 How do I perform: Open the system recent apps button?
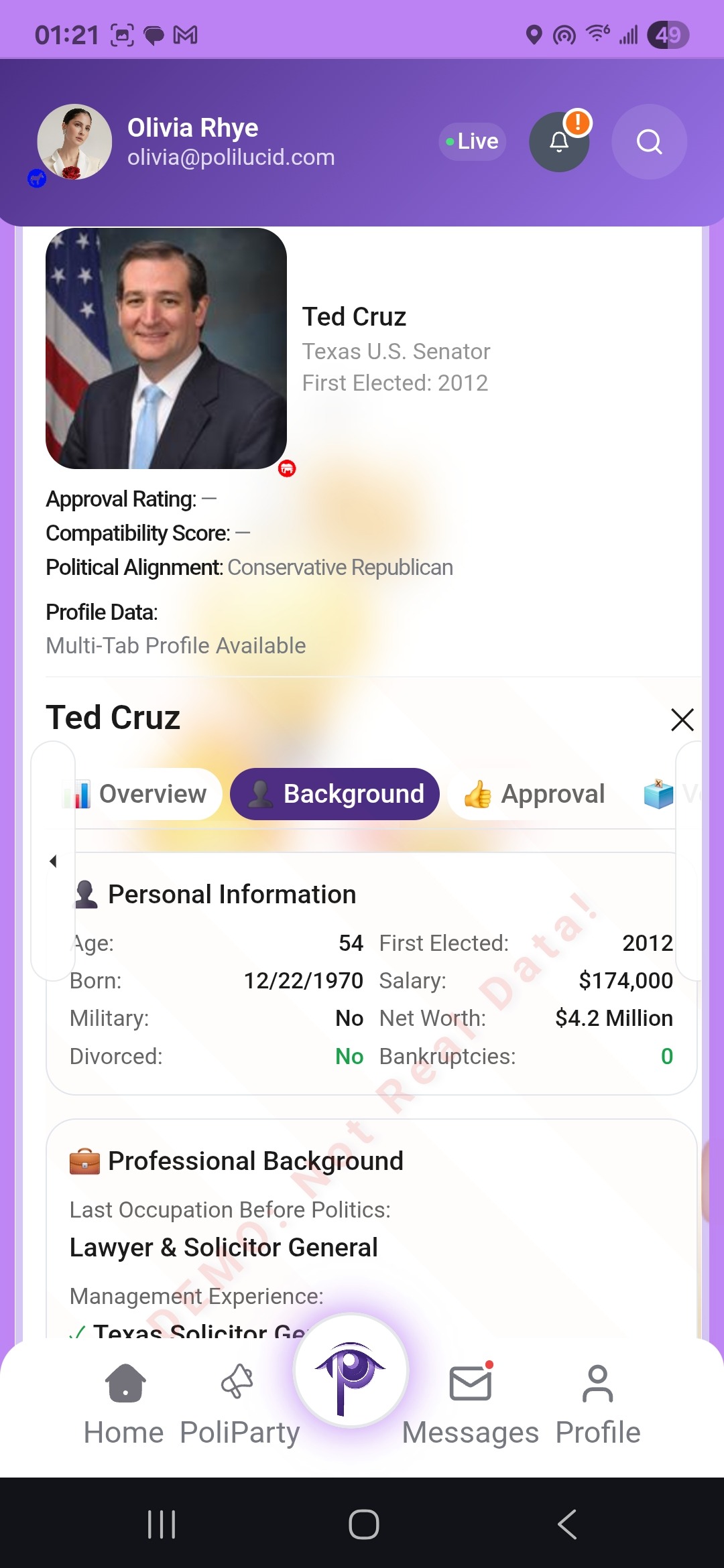point(162,1524)
